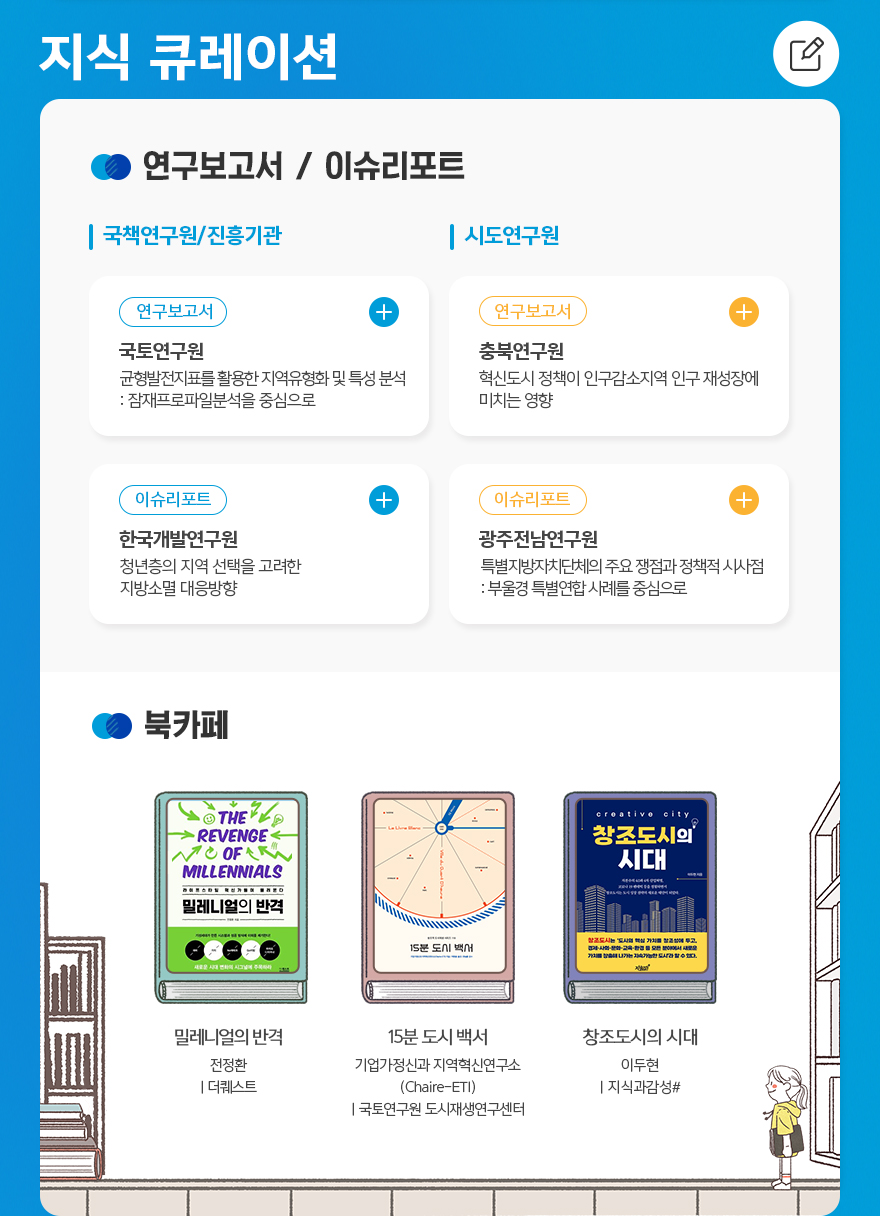Image resolution: width=880 pixels, height=1216 pixels.
Task: Open the 밀레니얼의 반격 book cover
Action: tap(232, 897)
